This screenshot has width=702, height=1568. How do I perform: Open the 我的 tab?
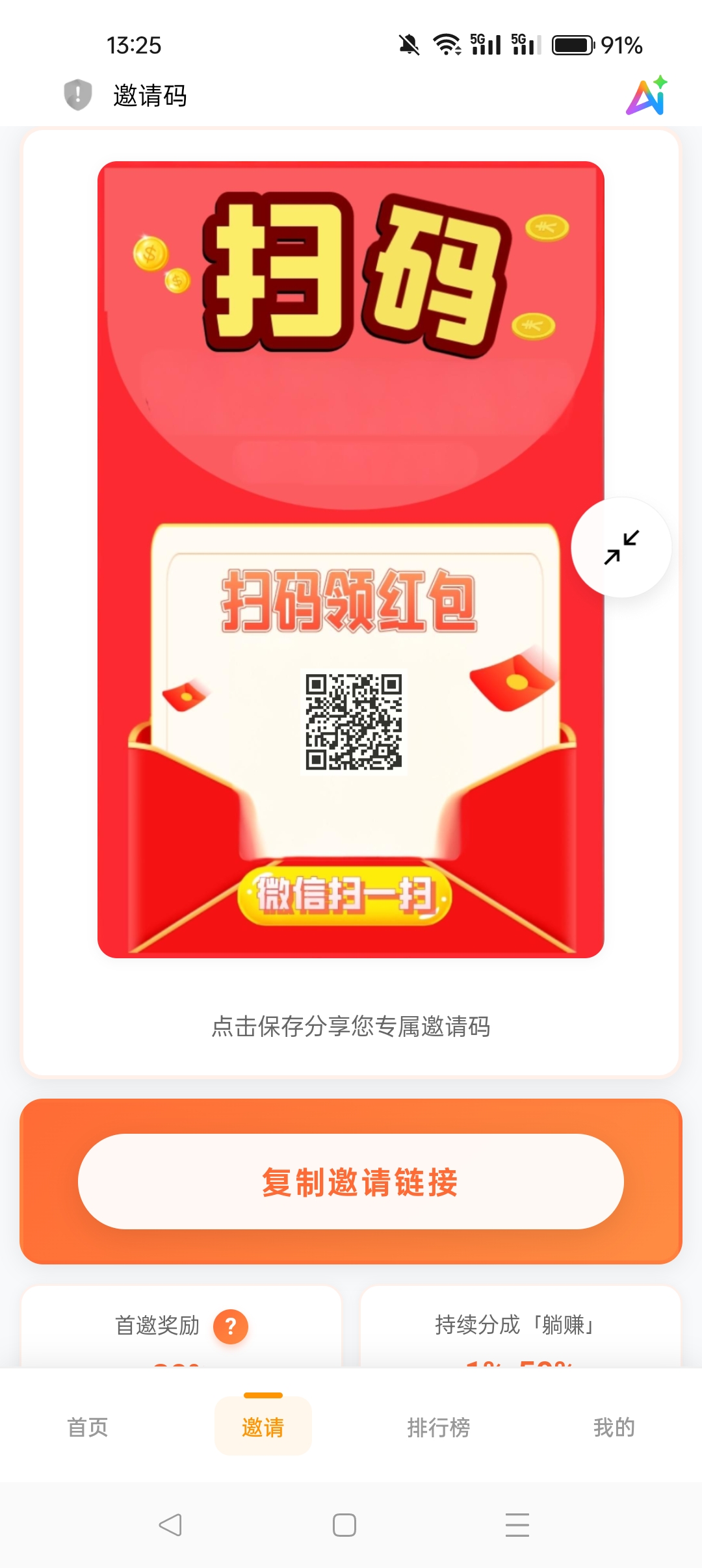(614, 1427)
